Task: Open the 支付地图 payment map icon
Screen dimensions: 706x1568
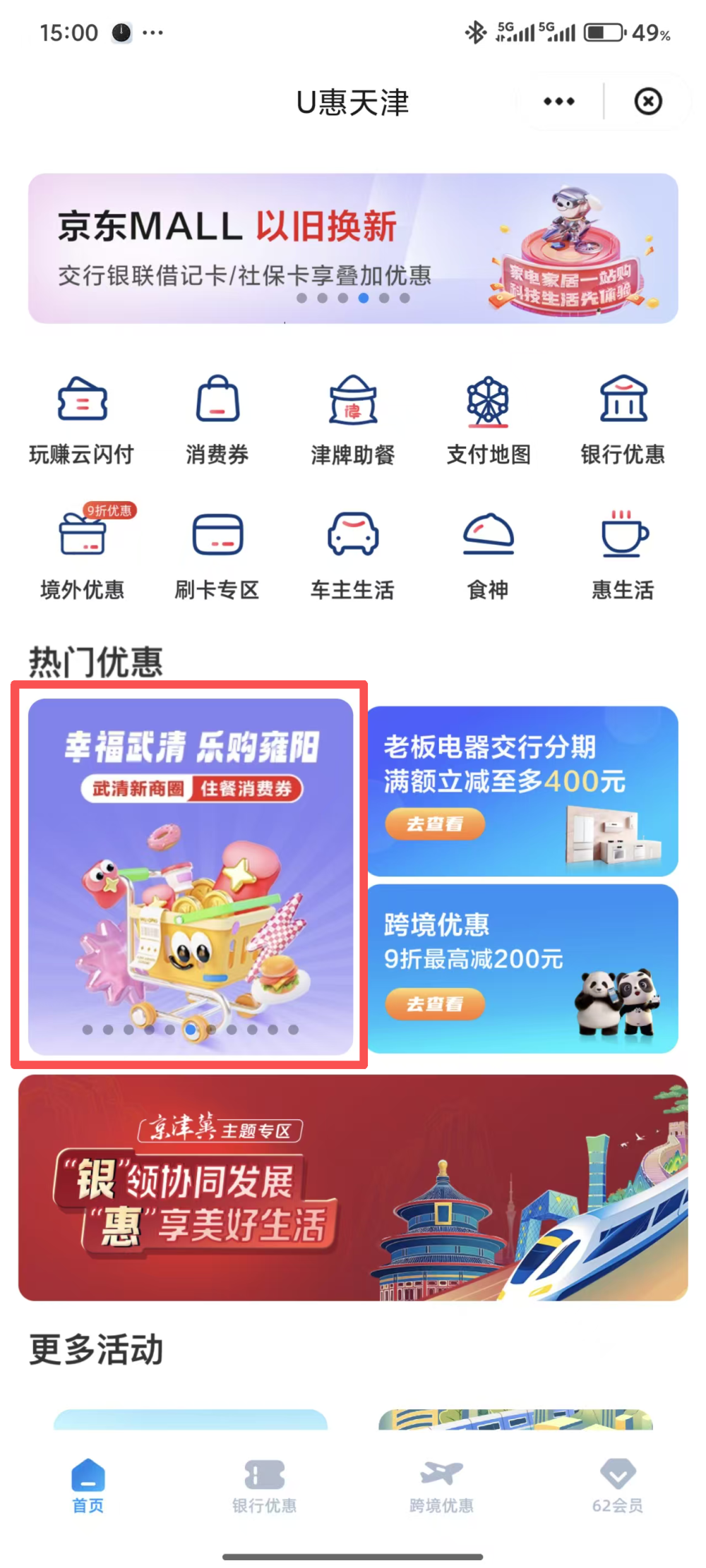Action: [488, 416]
